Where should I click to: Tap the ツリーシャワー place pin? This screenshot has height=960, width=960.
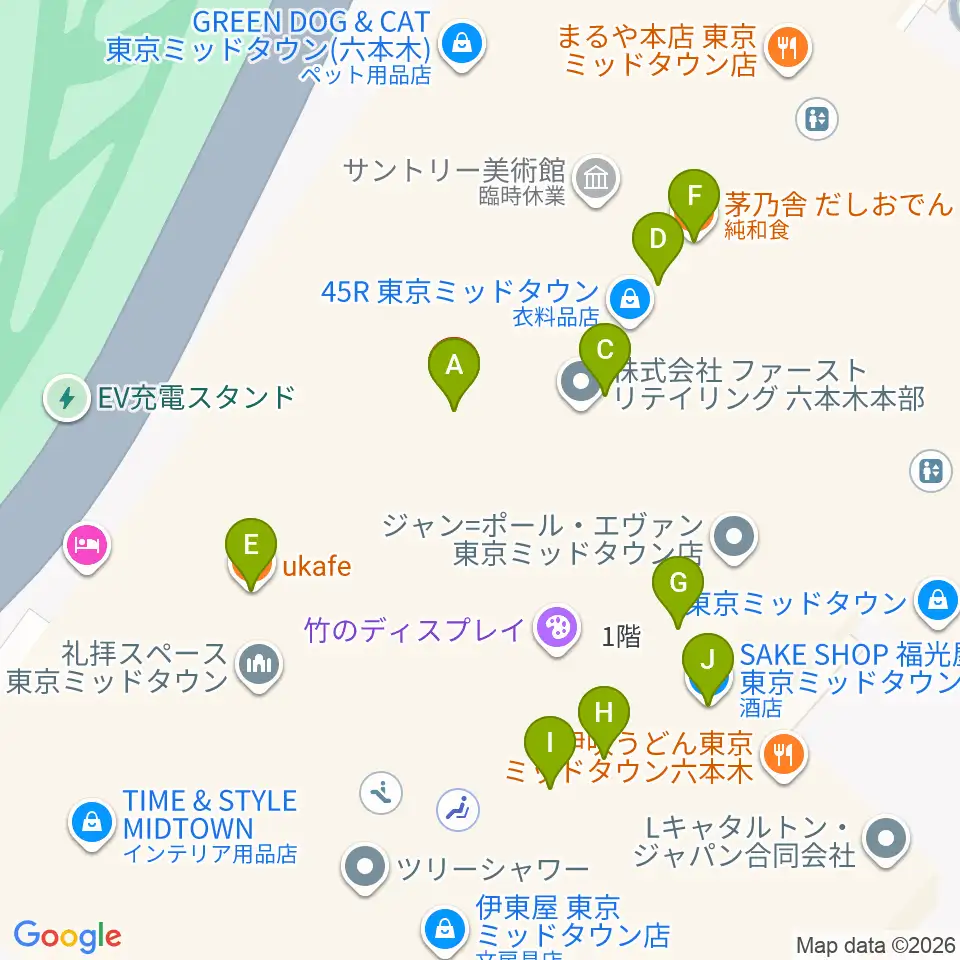pyautogui.click(x=365, y=866)
